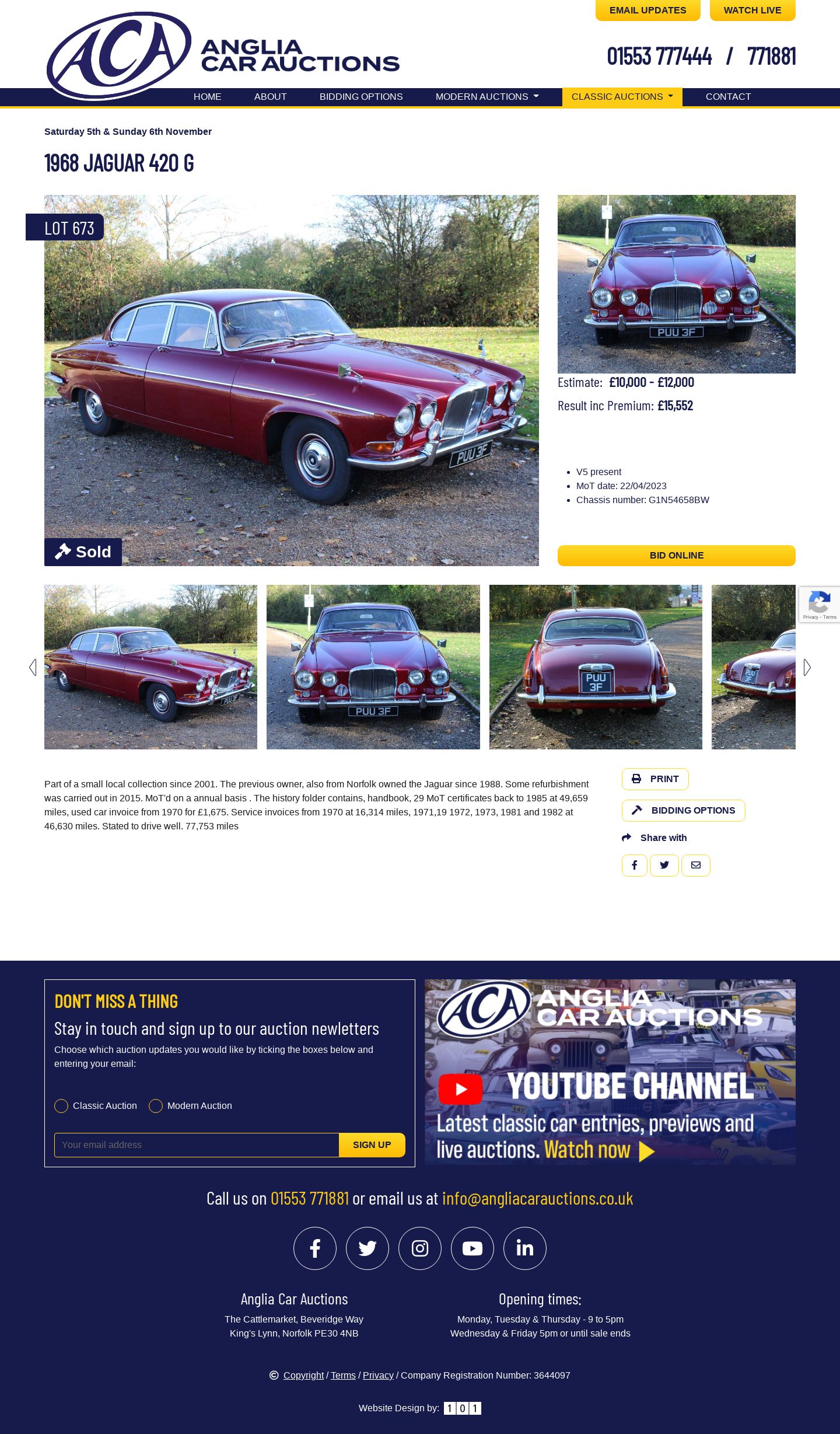Open the Email Updates button
The height and width of the screenshot is (1434, 840).
click(x=647, y=10)
